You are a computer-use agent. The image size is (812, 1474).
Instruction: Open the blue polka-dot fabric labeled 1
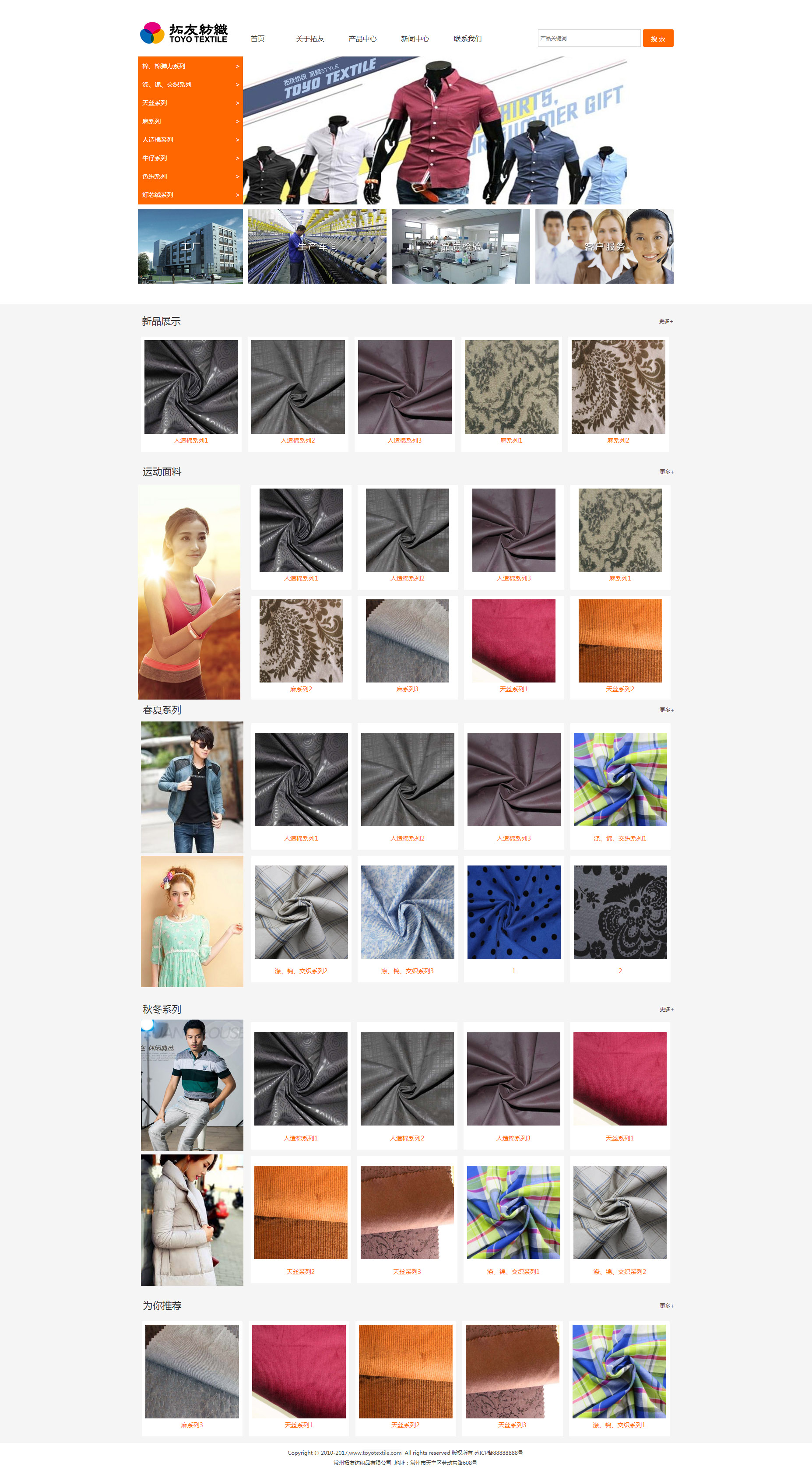click(x=514, y=912)
